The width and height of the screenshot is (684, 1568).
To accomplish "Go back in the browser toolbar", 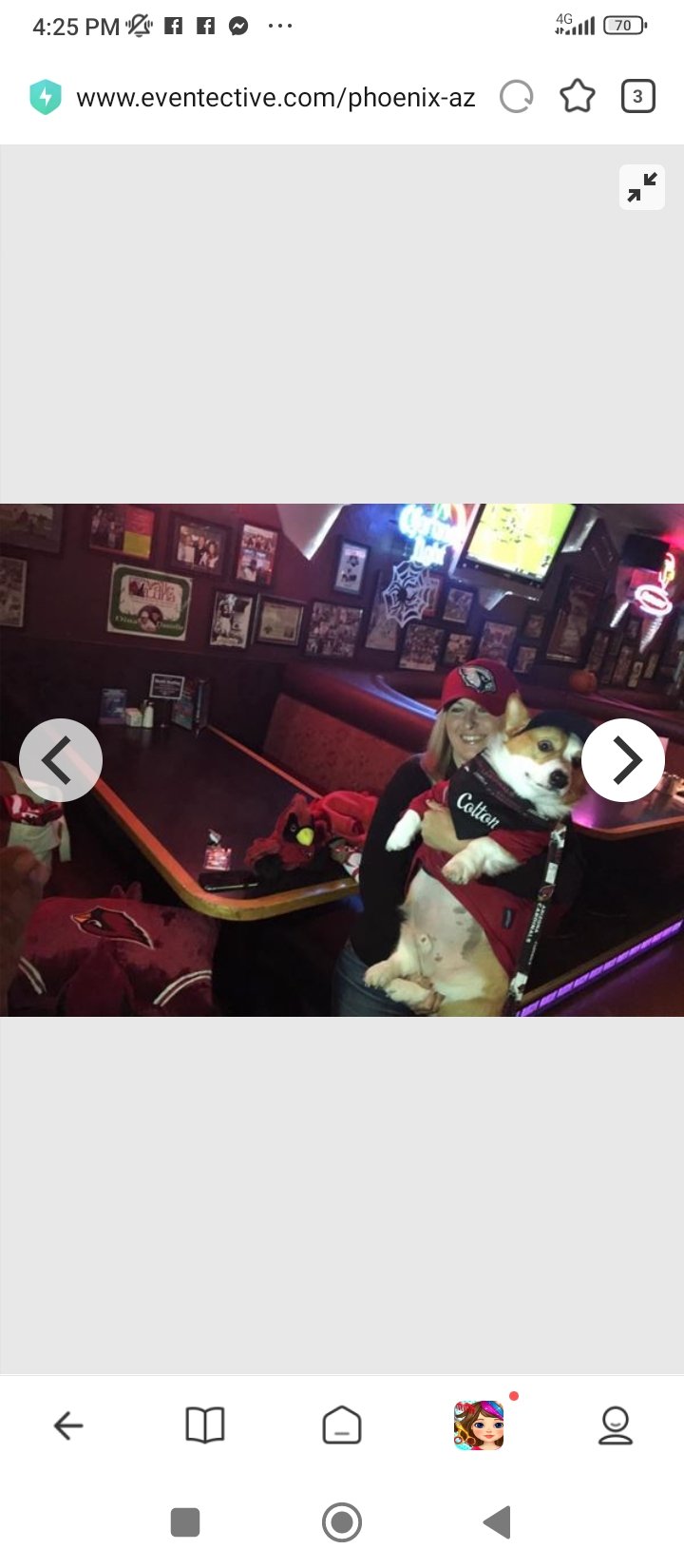I will pos(68,1425).
